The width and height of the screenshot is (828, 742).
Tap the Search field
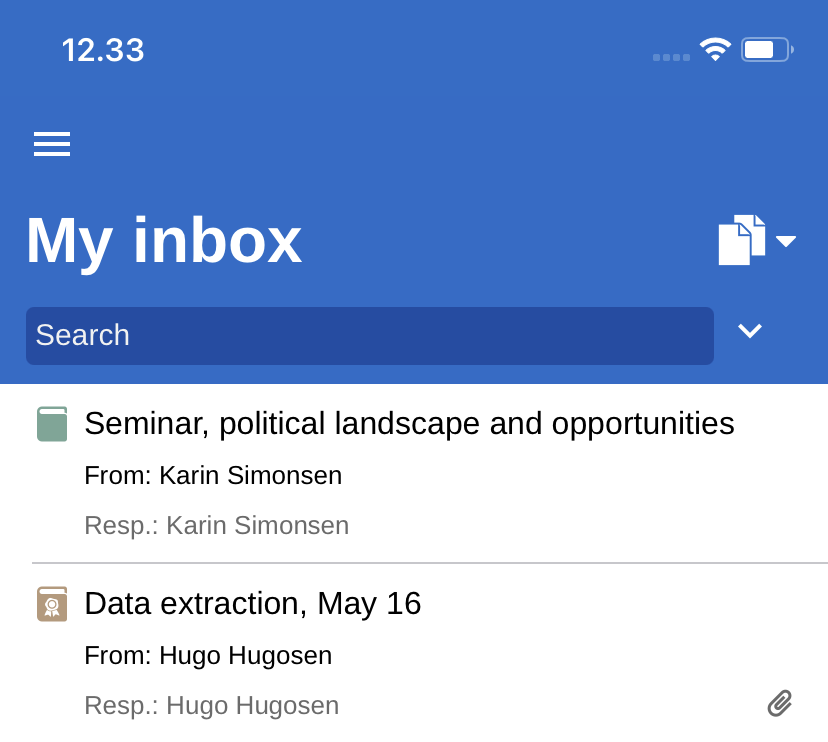click(369, 336)
